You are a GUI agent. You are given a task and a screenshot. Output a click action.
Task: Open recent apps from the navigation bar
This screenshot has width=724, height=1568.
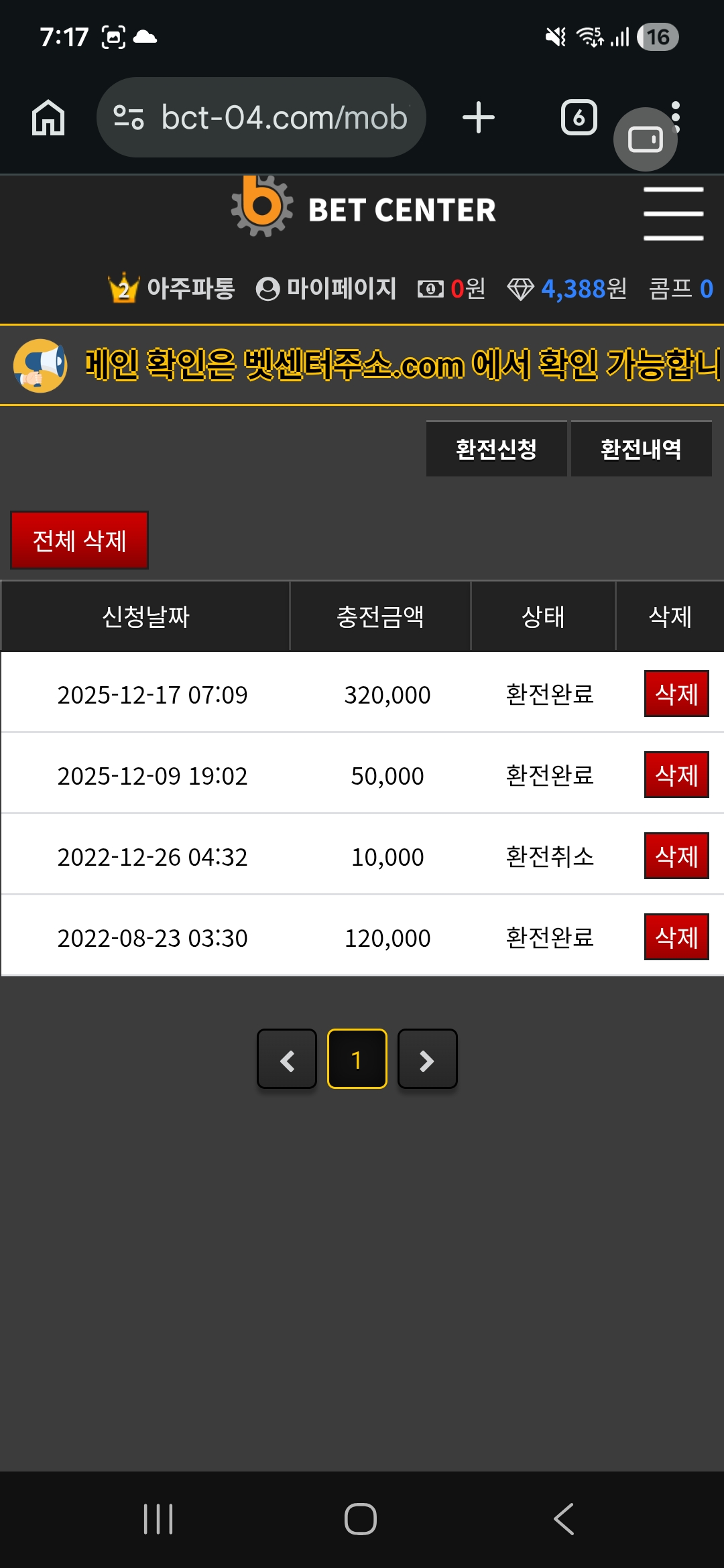click(158, 1518)
